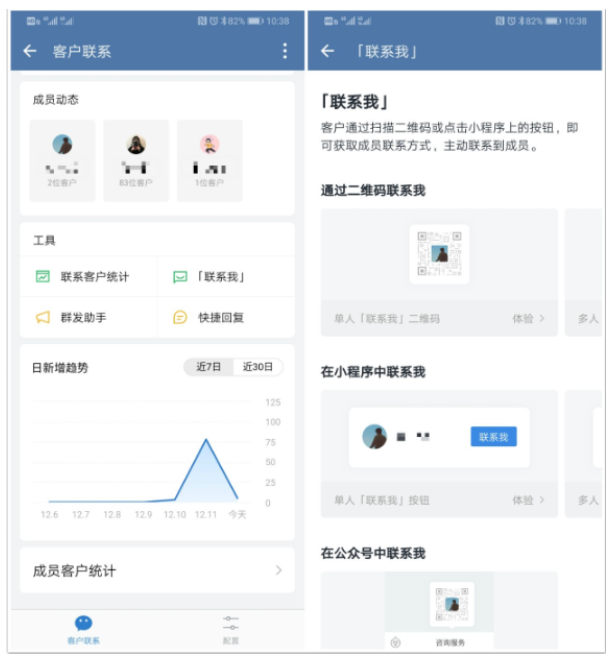The height and width of the screenshot is (663, 616).
Task: Select the 客户联系 bottom tab
Action: coord(83,629)
